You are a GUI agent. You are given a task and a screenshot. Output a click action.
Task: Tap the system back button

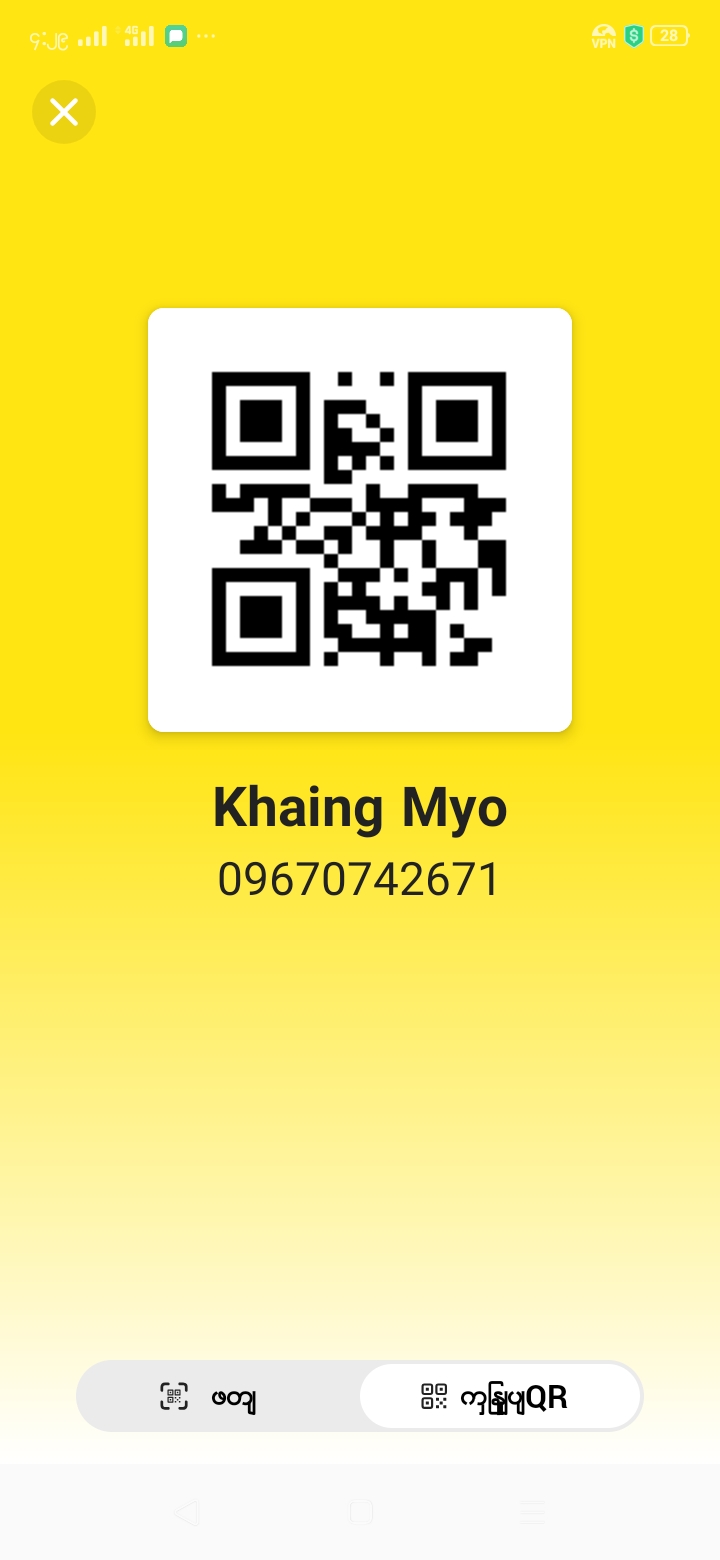186,1512
